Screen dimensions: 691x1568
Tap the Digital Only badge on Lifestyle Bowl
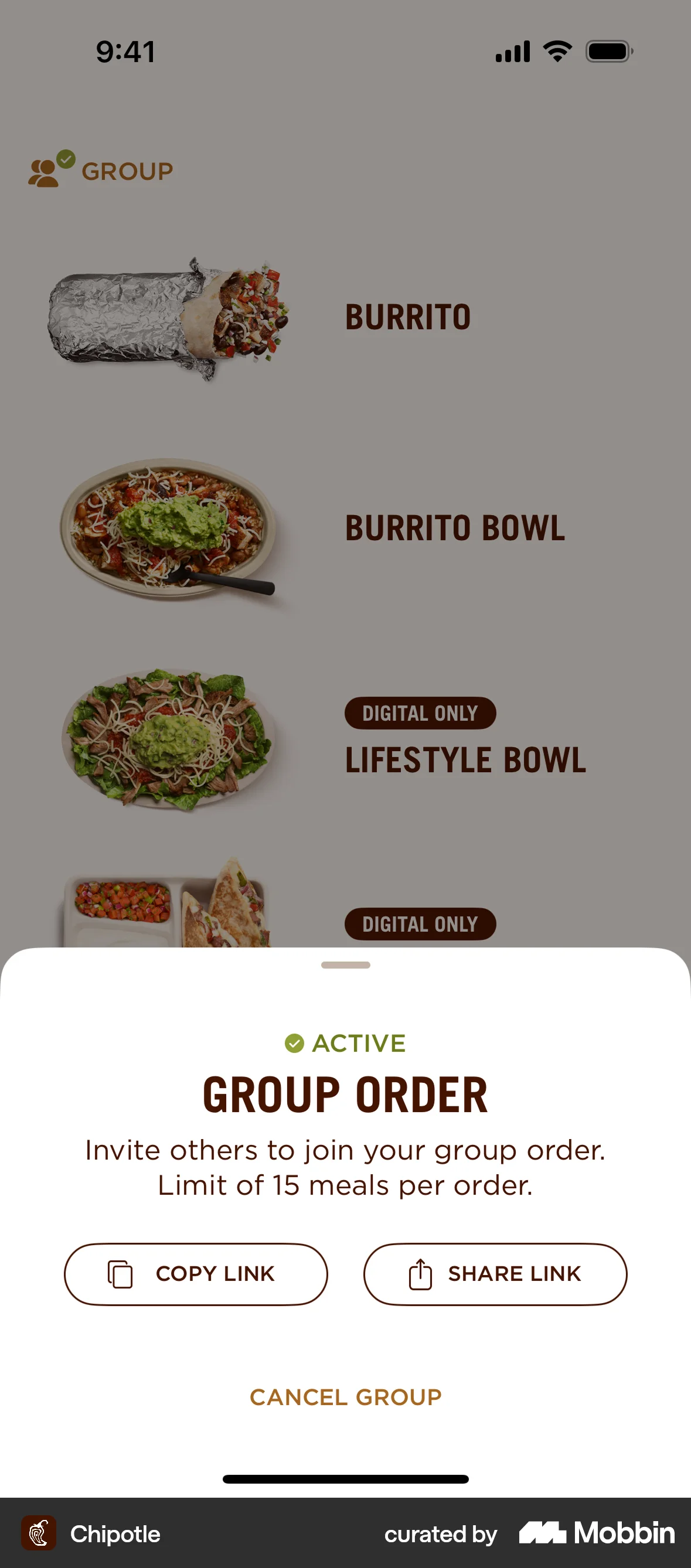[x=420, y=713]
